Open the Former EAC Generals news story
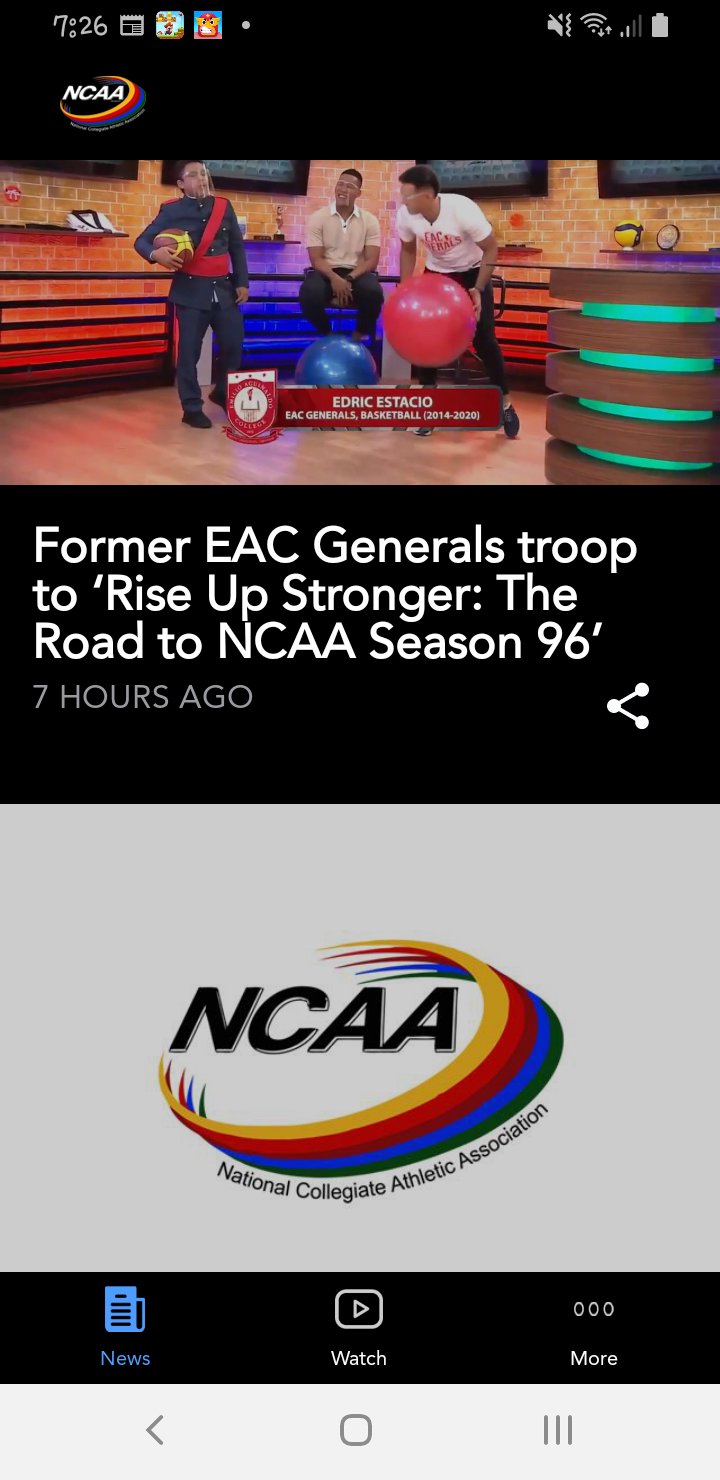 point(335,593)
